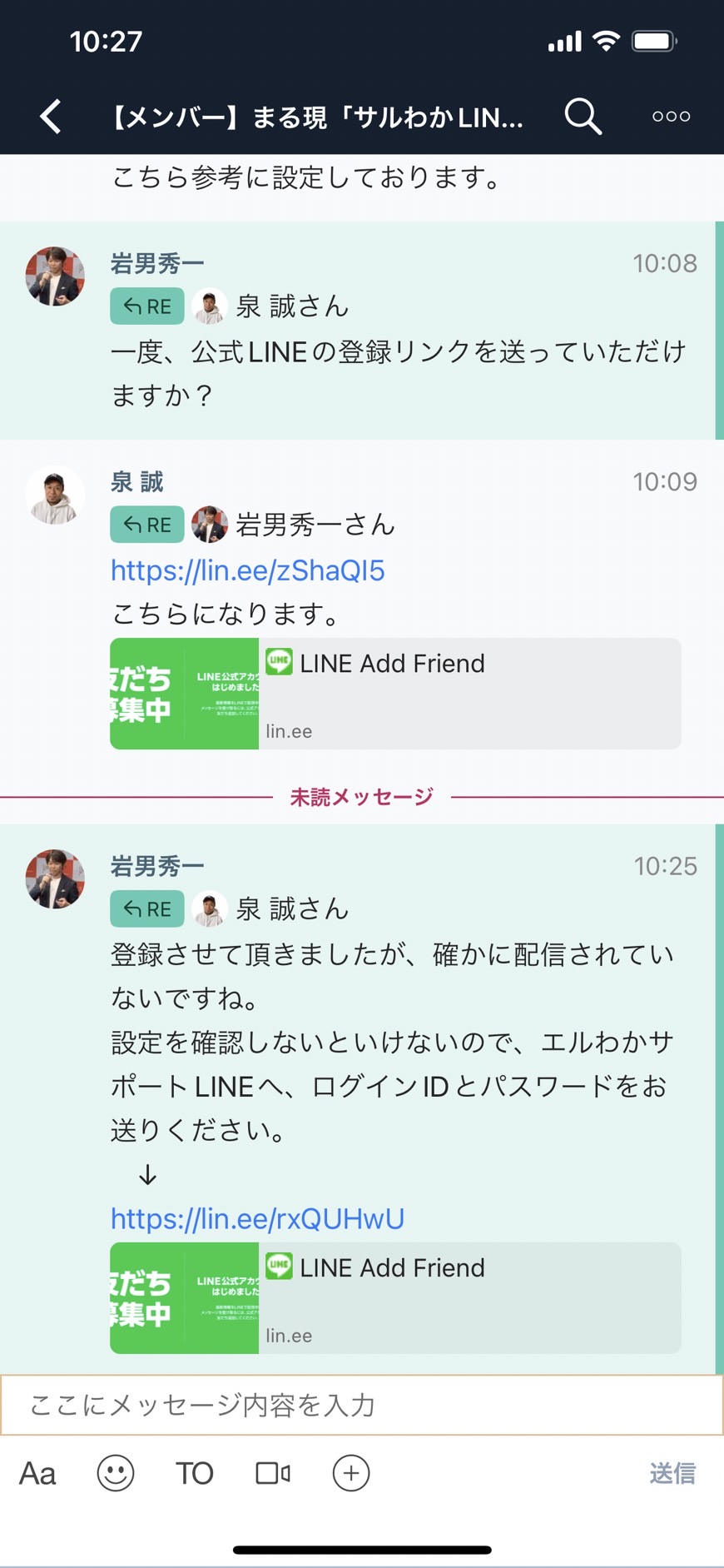This screenshot has width=724, height=1568.
Task: Focus the message input field
Action: 362,1405
